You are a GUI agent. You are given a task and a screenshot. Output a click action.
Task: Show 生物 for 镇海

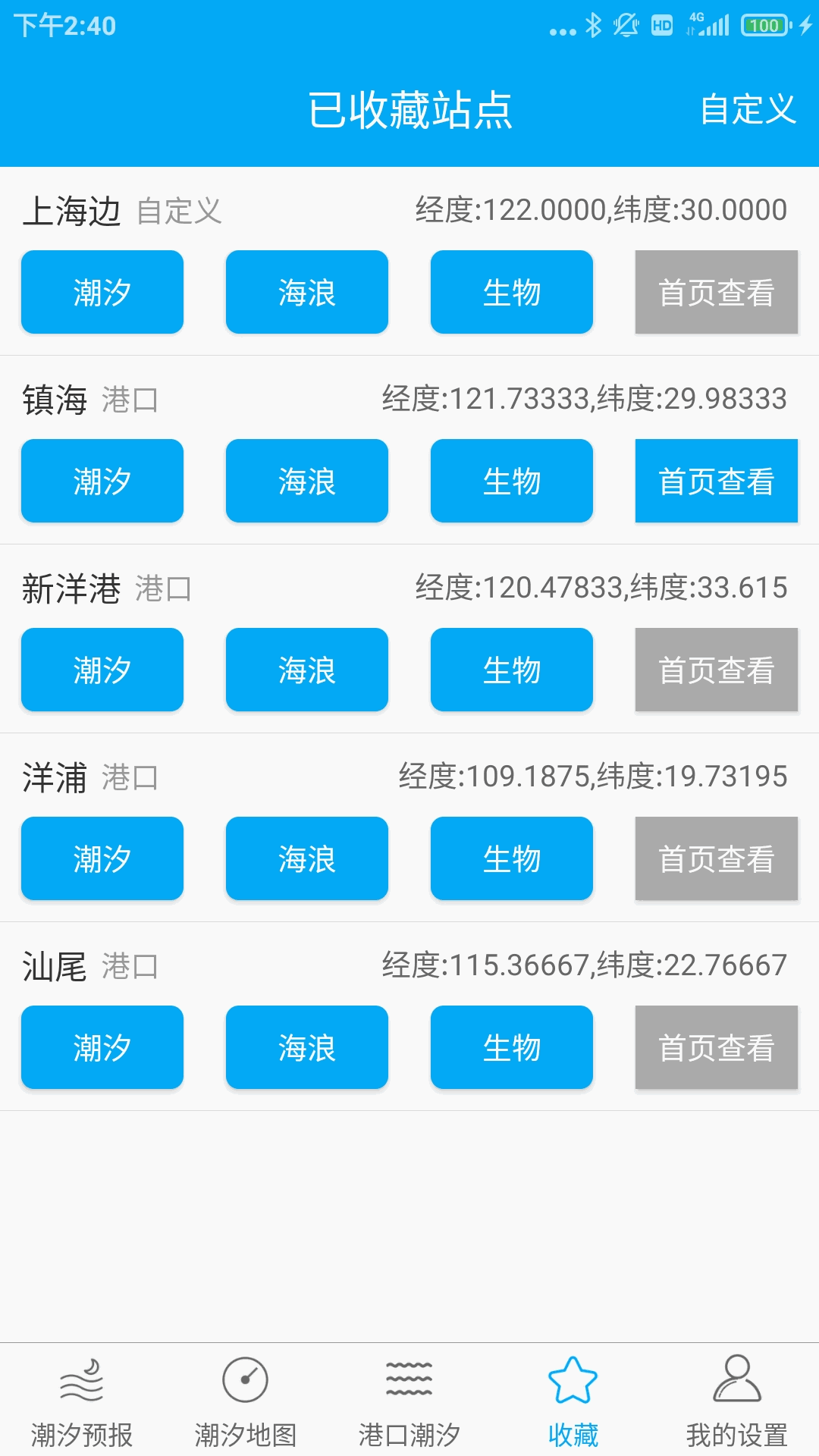(x=512, y=481)
